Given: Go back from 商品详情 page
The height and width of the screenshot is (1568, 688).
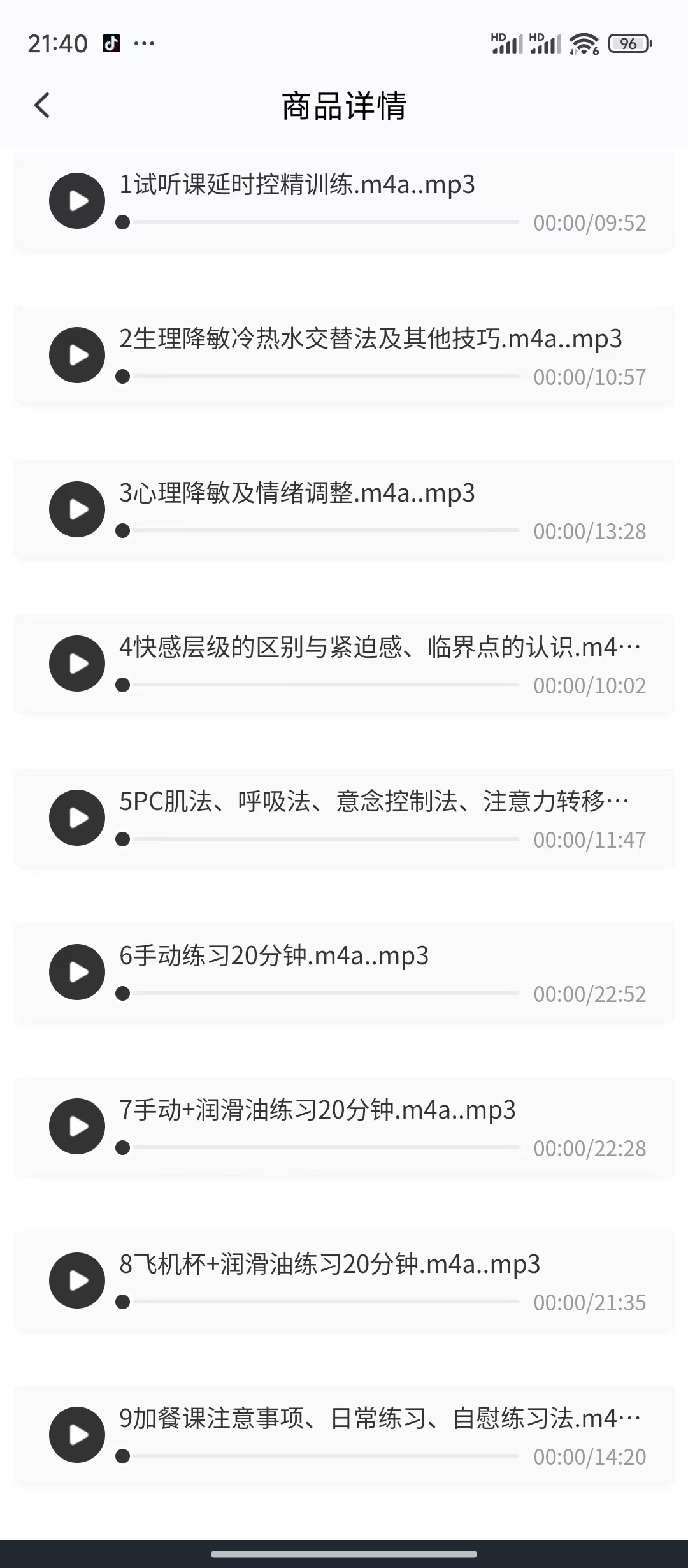Looking at the screenshot, I should (42, 105).
